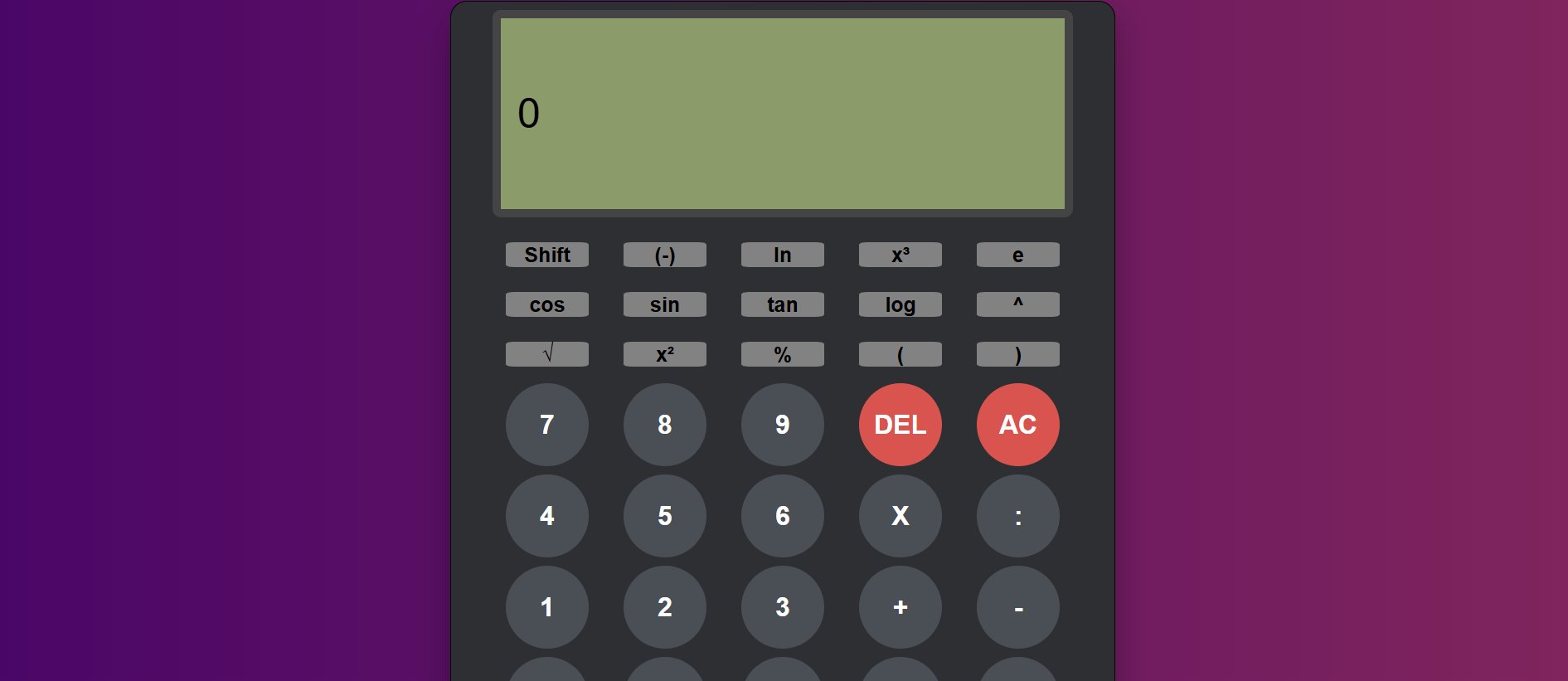Screen dimensions: 1568x681
Task: Tap the x³ cube key
Action: (x=901, y=255)
